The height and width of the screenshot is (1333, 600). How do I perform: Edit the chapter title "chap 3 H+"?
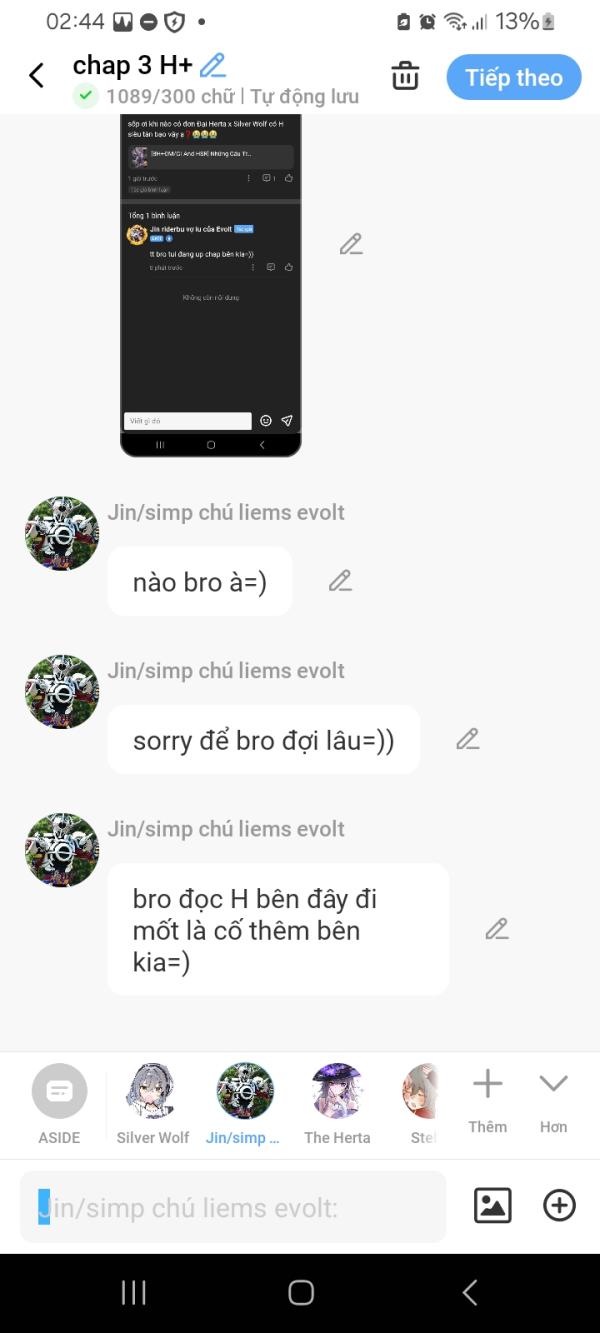pyautogui.click(x=213, y=66)
